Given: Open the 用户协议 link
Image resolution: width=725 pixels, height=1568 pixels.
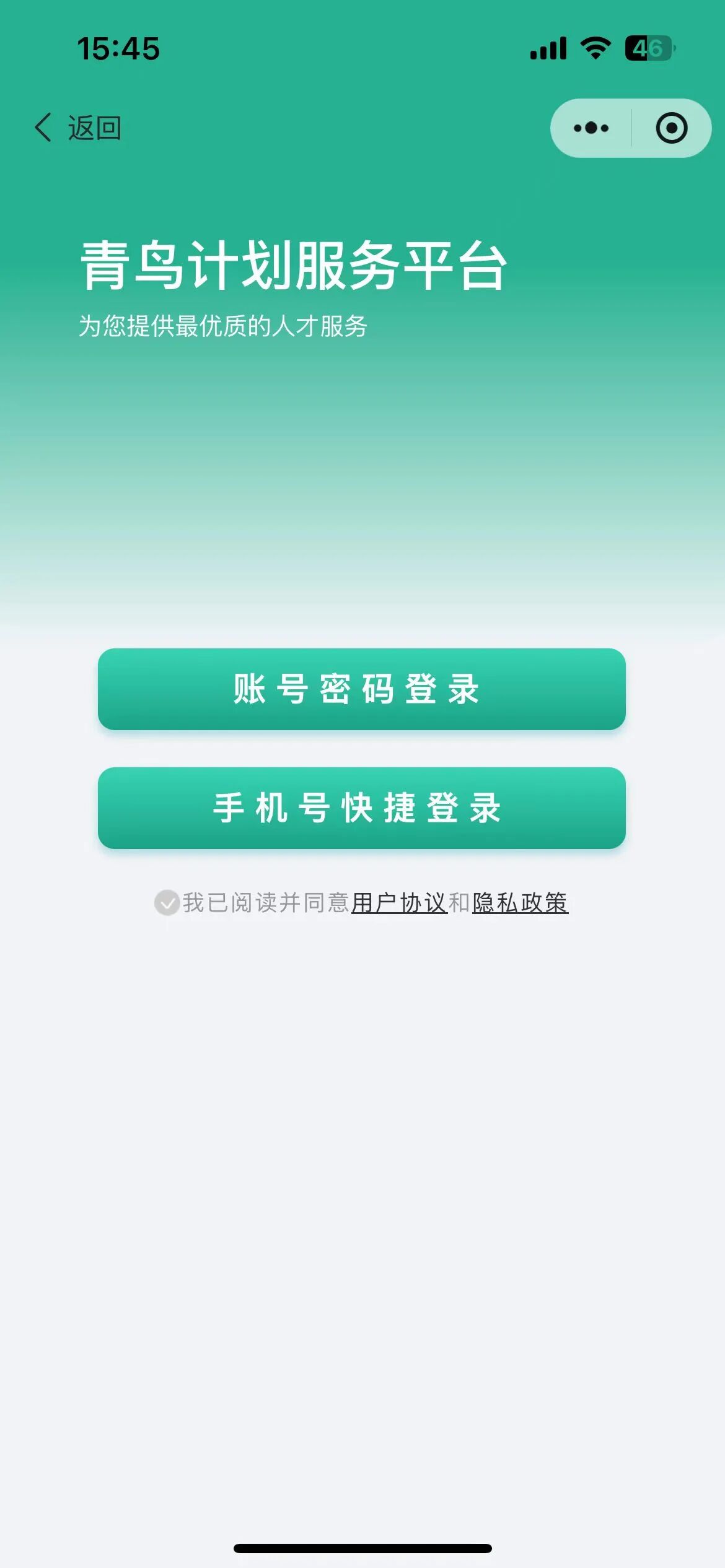Looking at the screenshot, I should pos(398,903).
